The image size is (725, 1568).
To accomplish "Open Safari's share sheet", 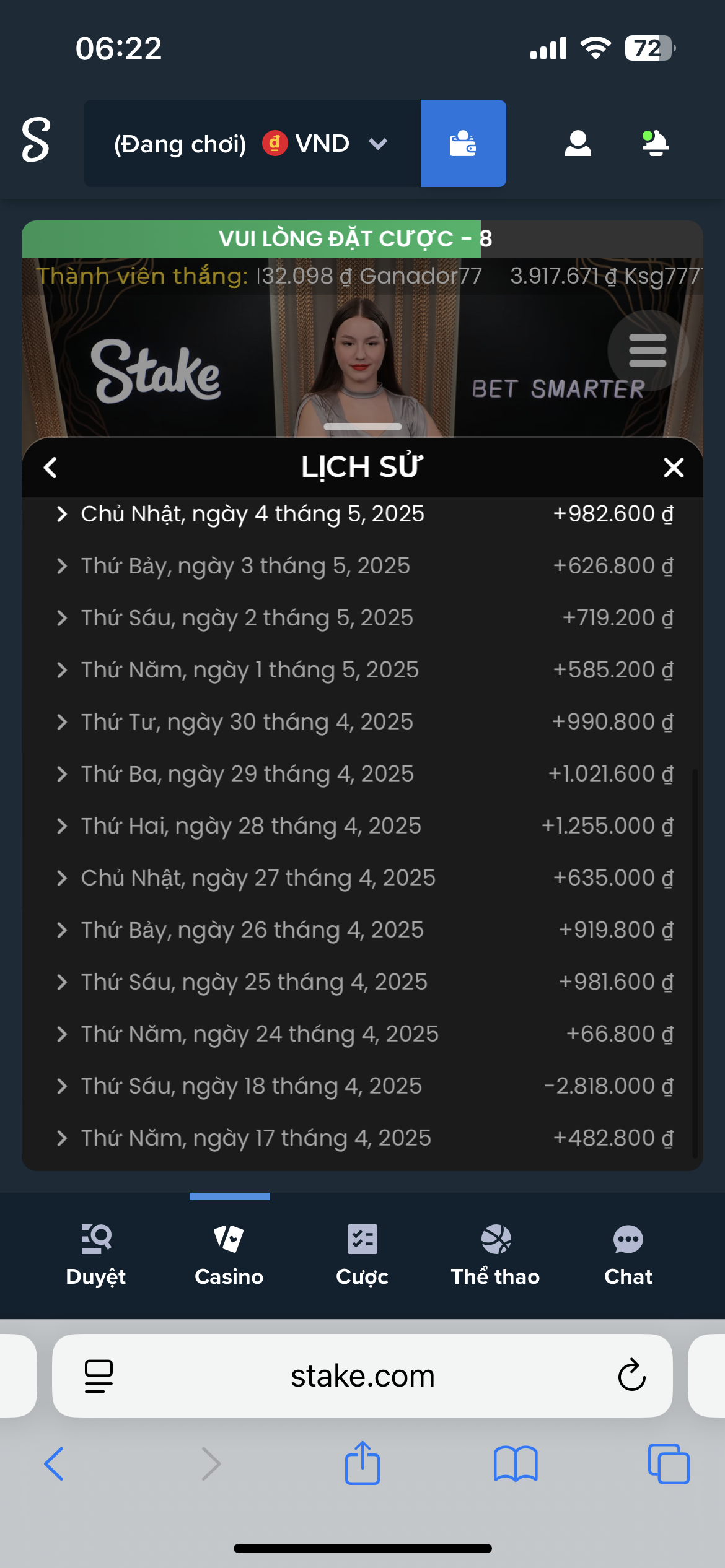I will [x=362, y=1464].
